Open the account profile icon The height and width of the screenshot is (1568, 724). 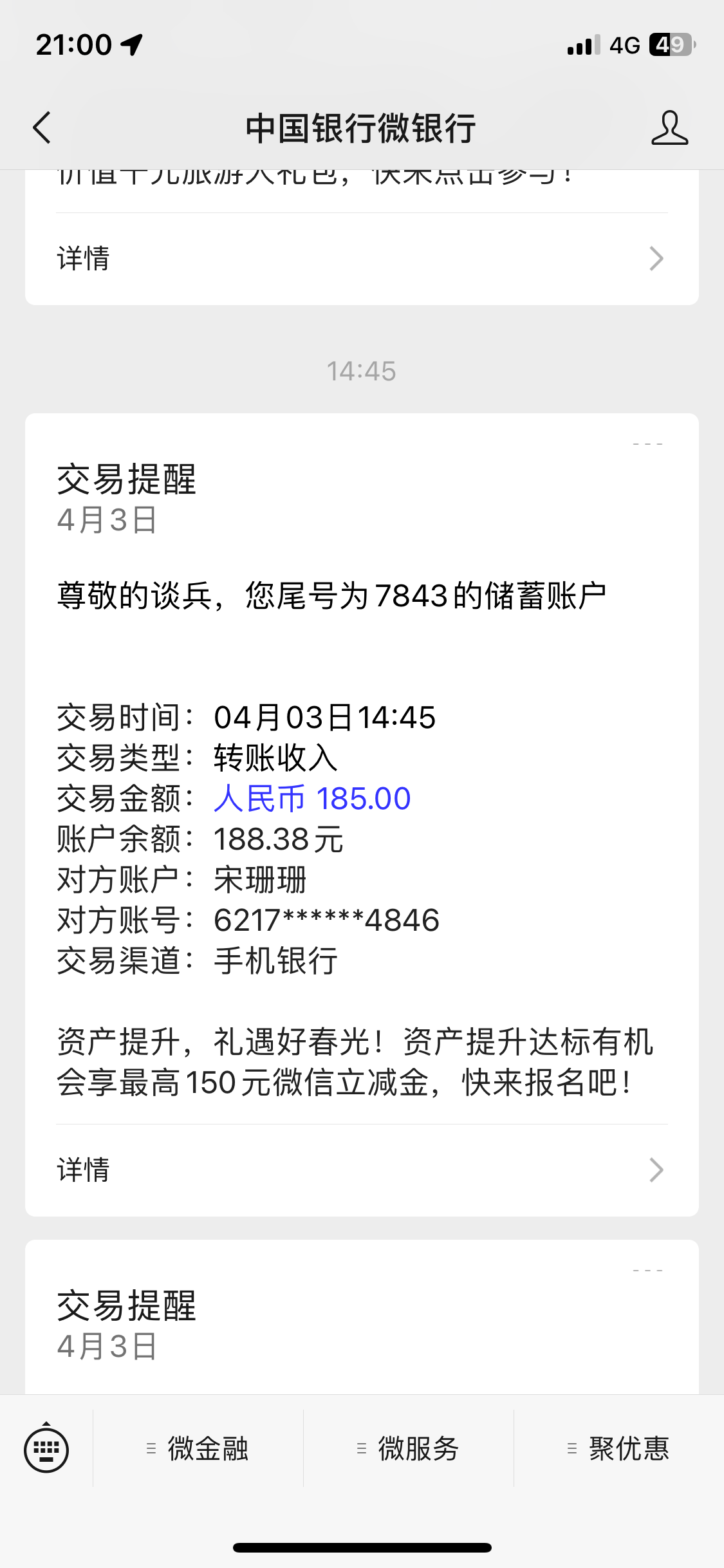click(x=669, y=127)
